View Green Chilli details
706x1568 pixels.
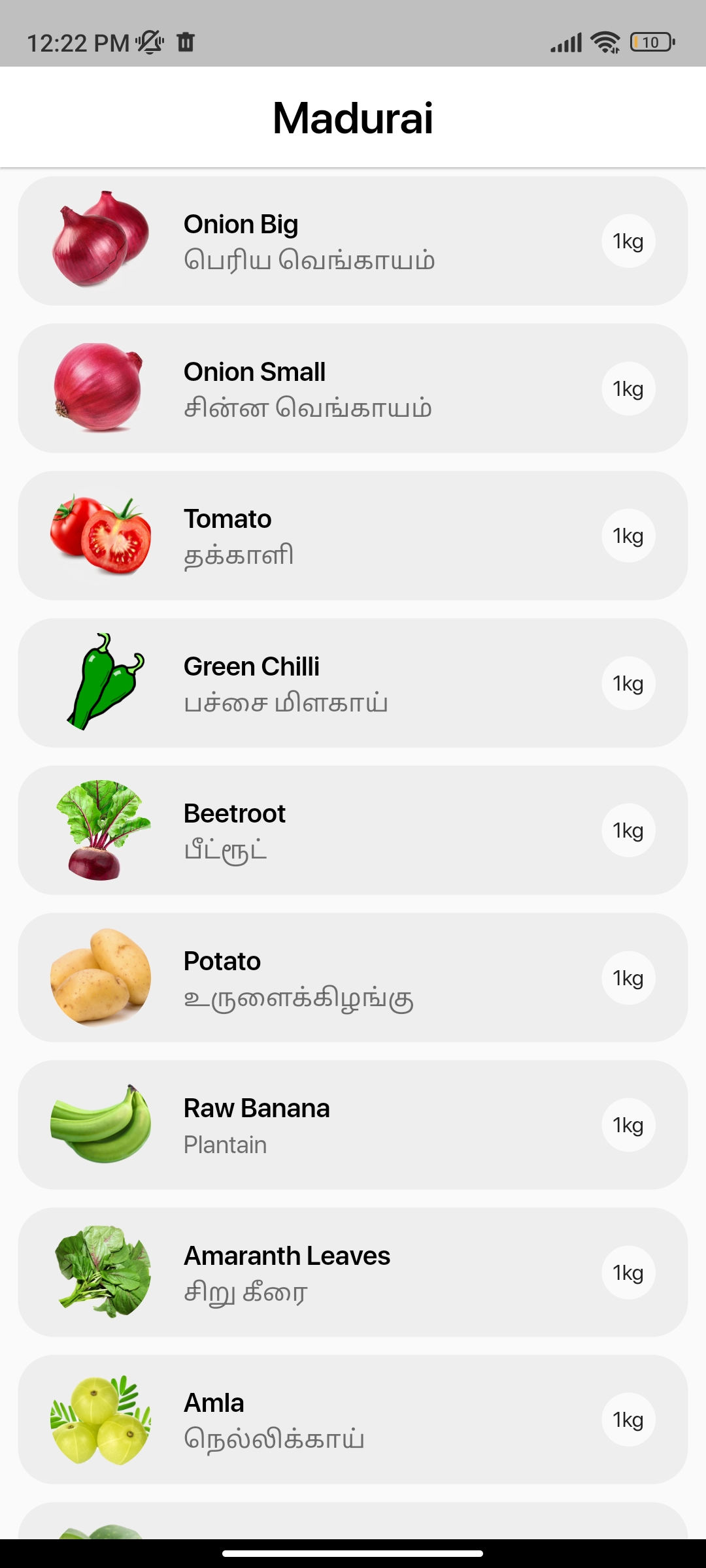tap(353, 683)
